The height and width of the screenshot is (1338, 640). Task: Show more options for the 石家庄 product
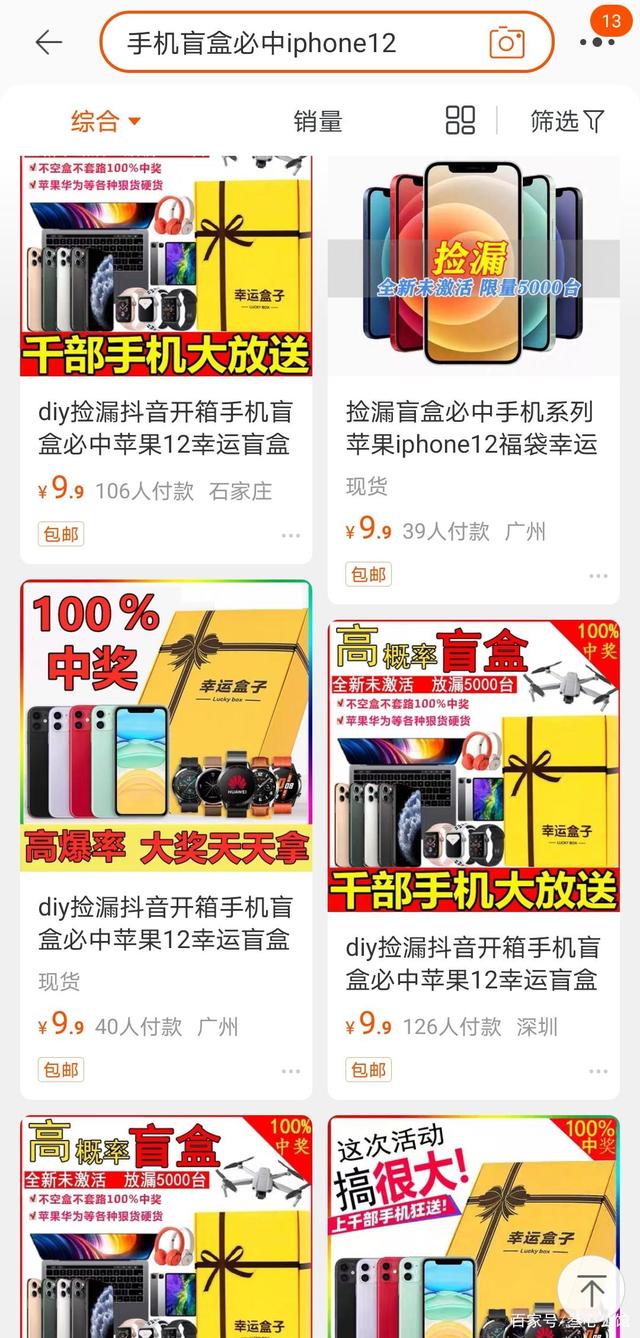290,536
